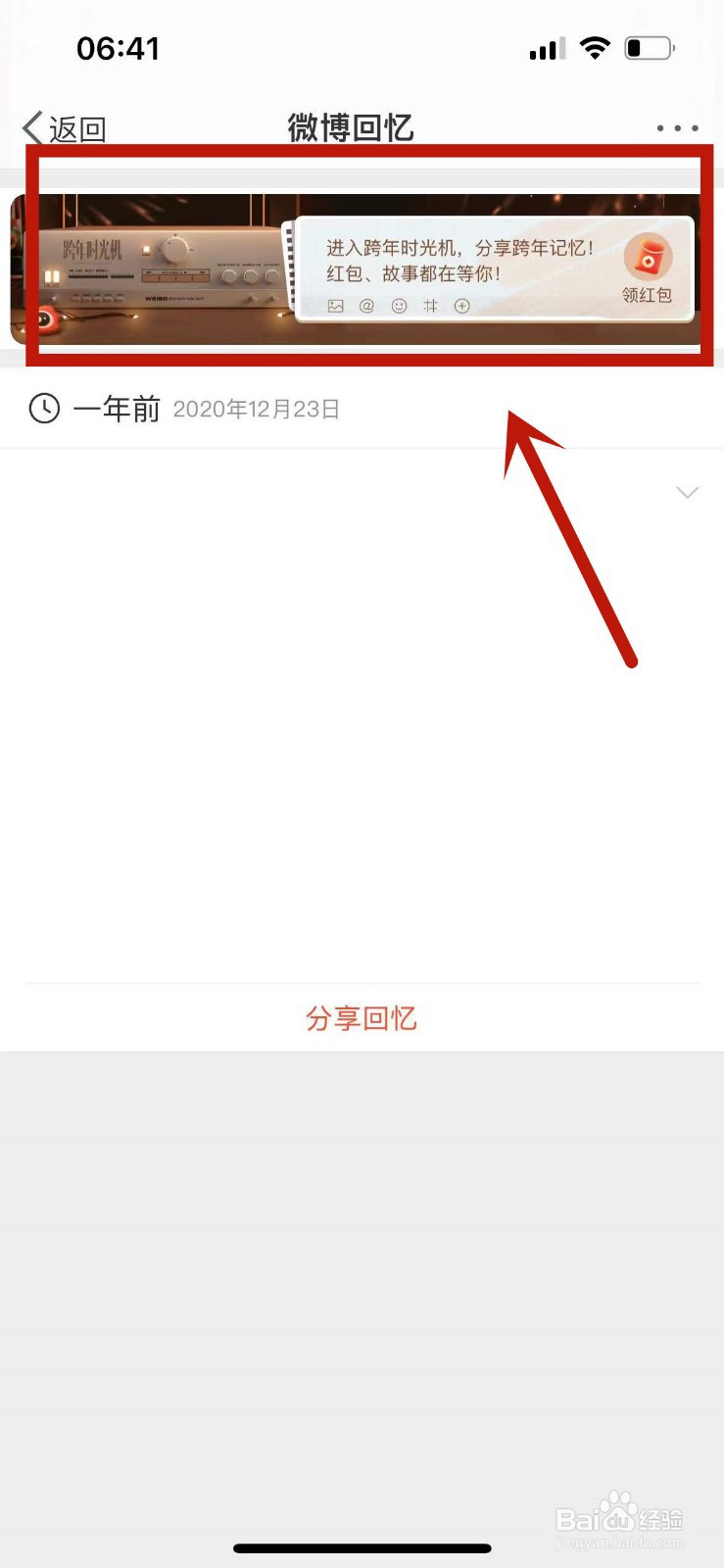Tap the plus icon in the banner toolbar

tap(462, 306)
